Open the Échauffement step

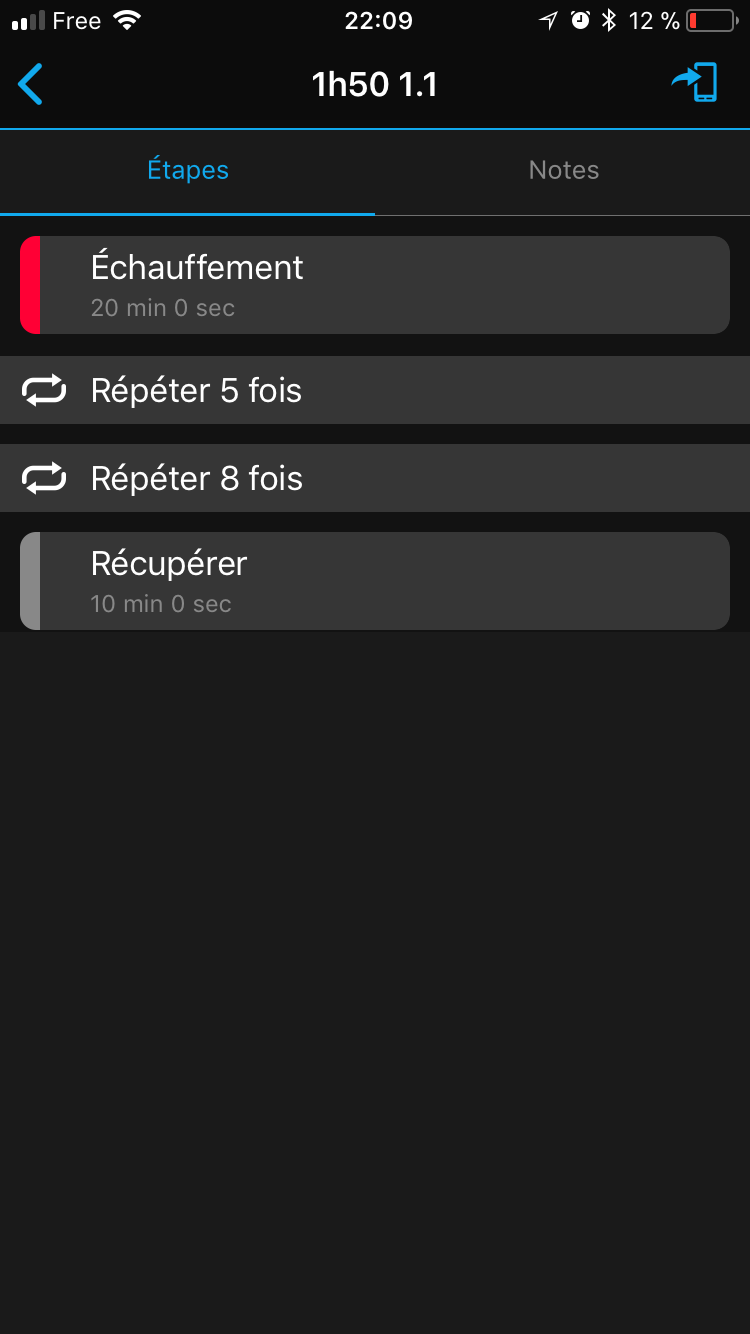(x=375, y=285)
